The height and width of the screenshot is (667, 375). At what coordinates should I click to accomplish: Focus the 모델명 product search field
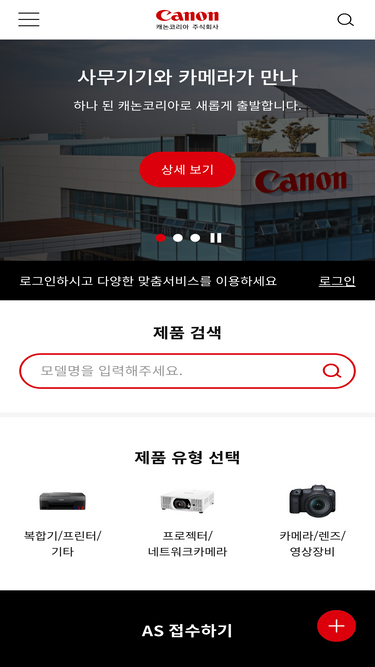pos(187,371)
